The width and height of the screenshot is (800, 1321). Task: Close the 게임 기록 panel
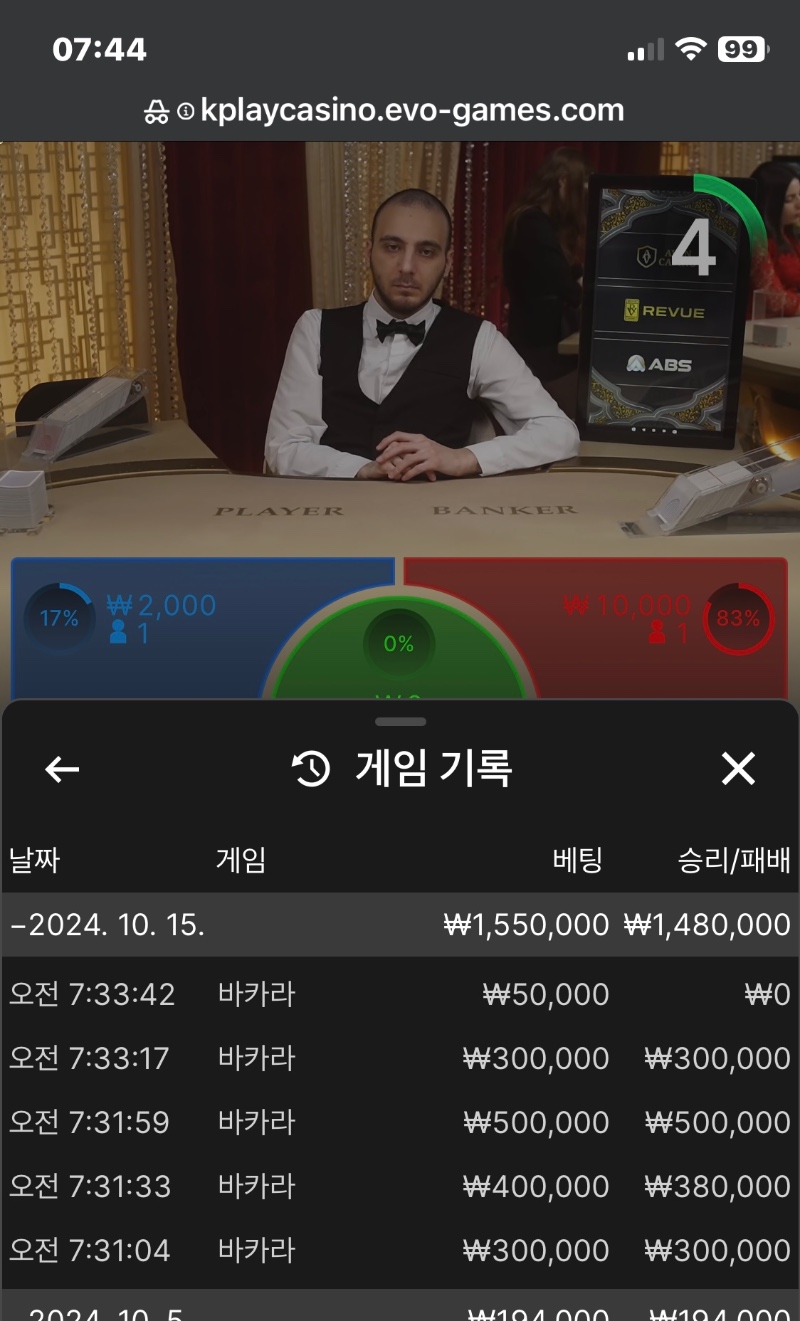click(x=738, y=769)
